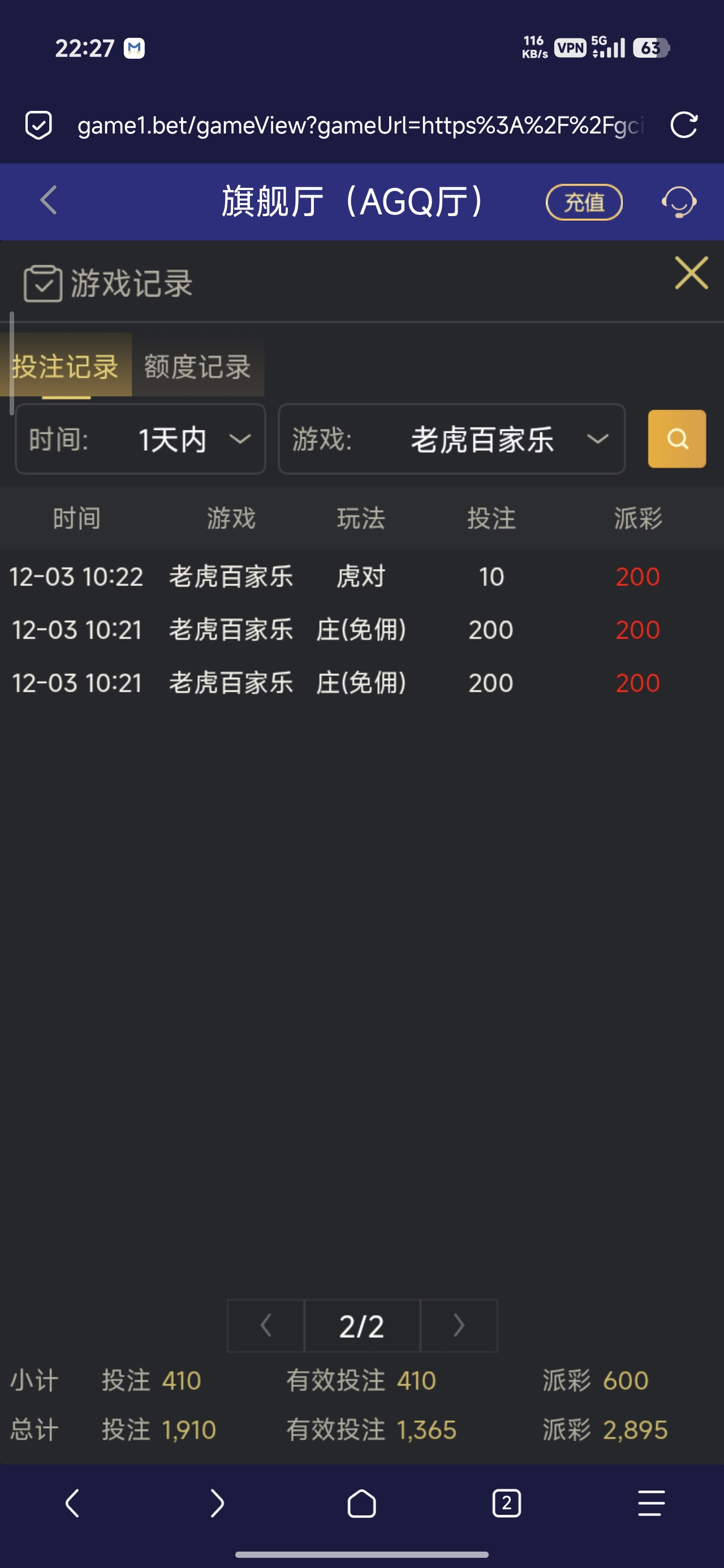Reload the page with the refresh icon
The height and width of the screenshot is (1568, 724).
pos(684,126)
